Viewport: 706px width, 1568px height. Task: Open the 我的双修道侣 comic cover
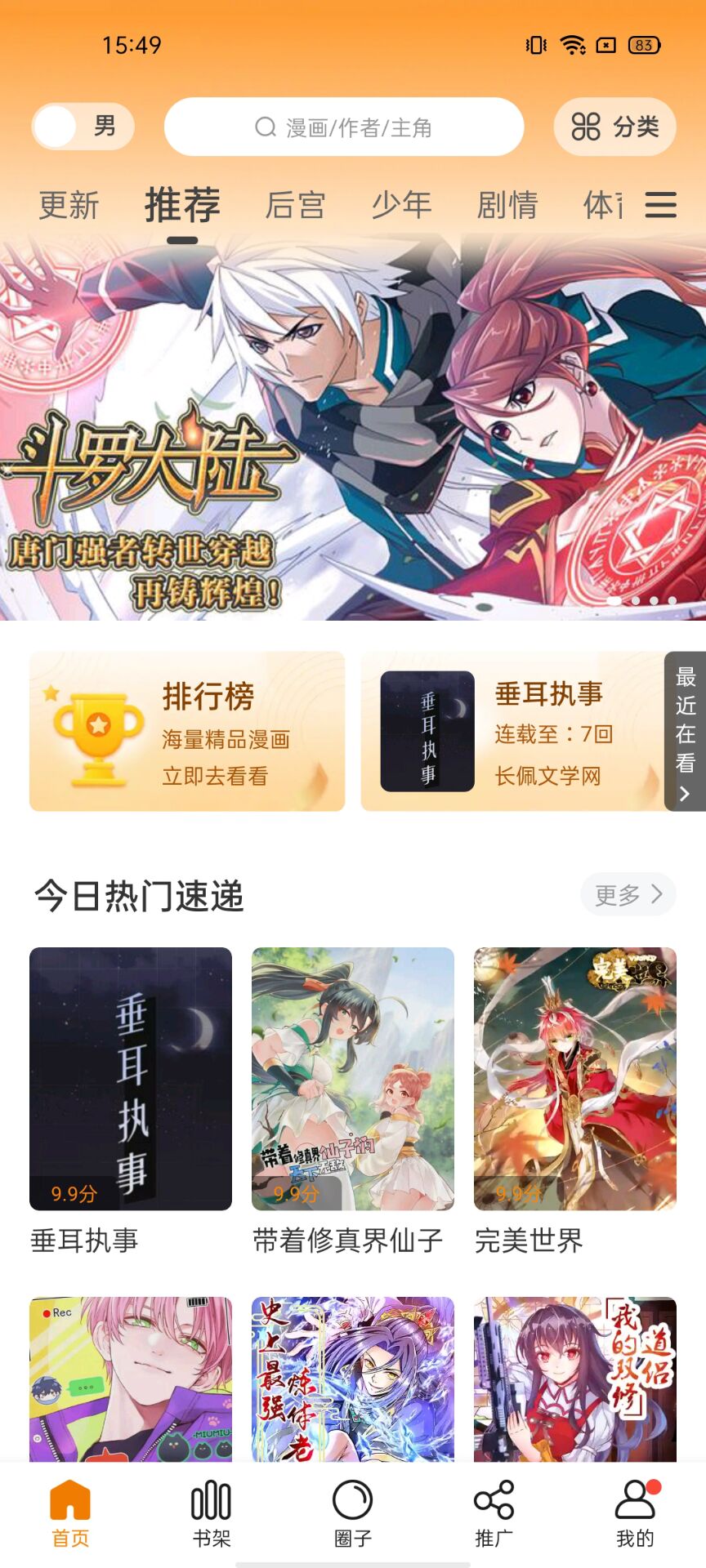tap(574, 1379)
